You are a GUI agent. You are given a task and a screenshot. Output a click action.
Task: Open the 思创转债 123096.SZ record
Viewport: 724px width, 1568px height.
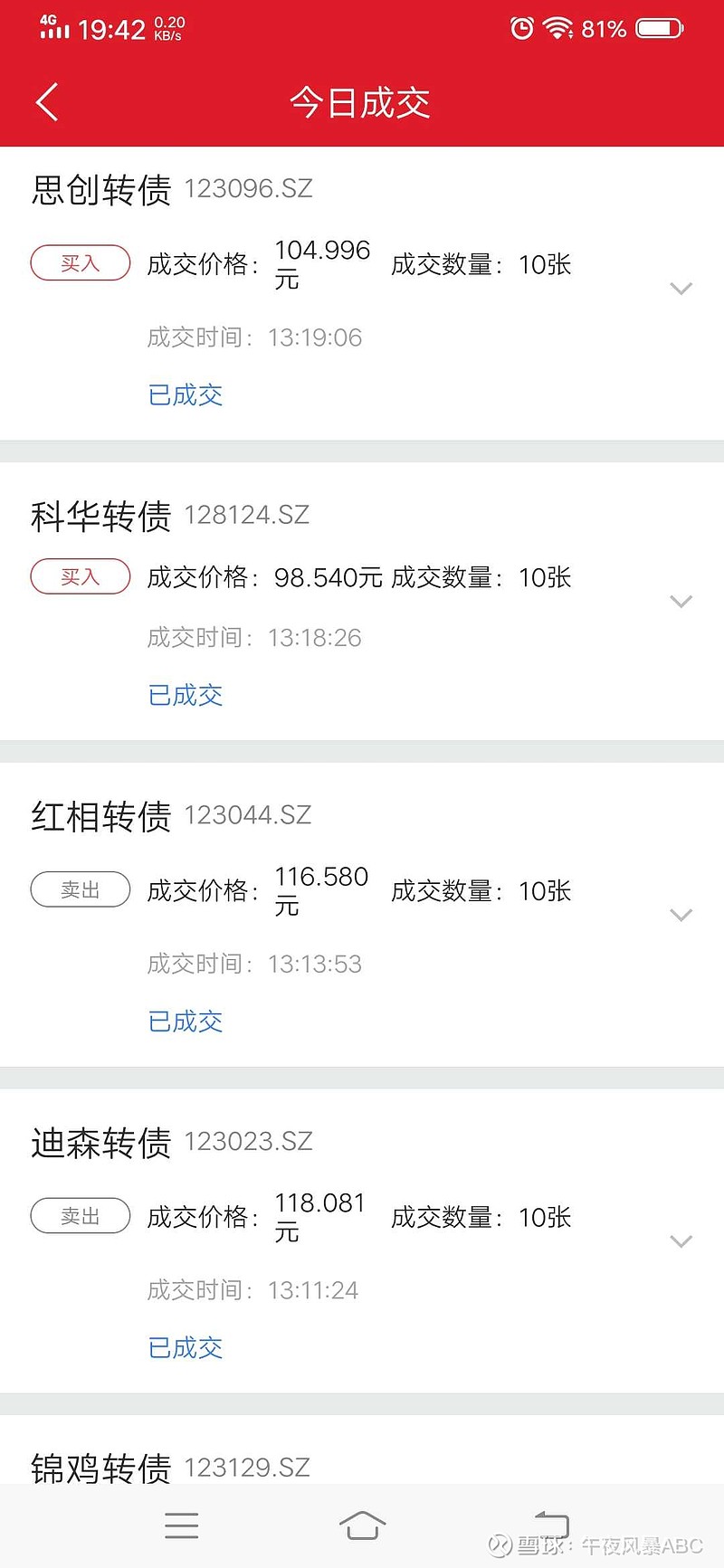click(x=362, y=293)
